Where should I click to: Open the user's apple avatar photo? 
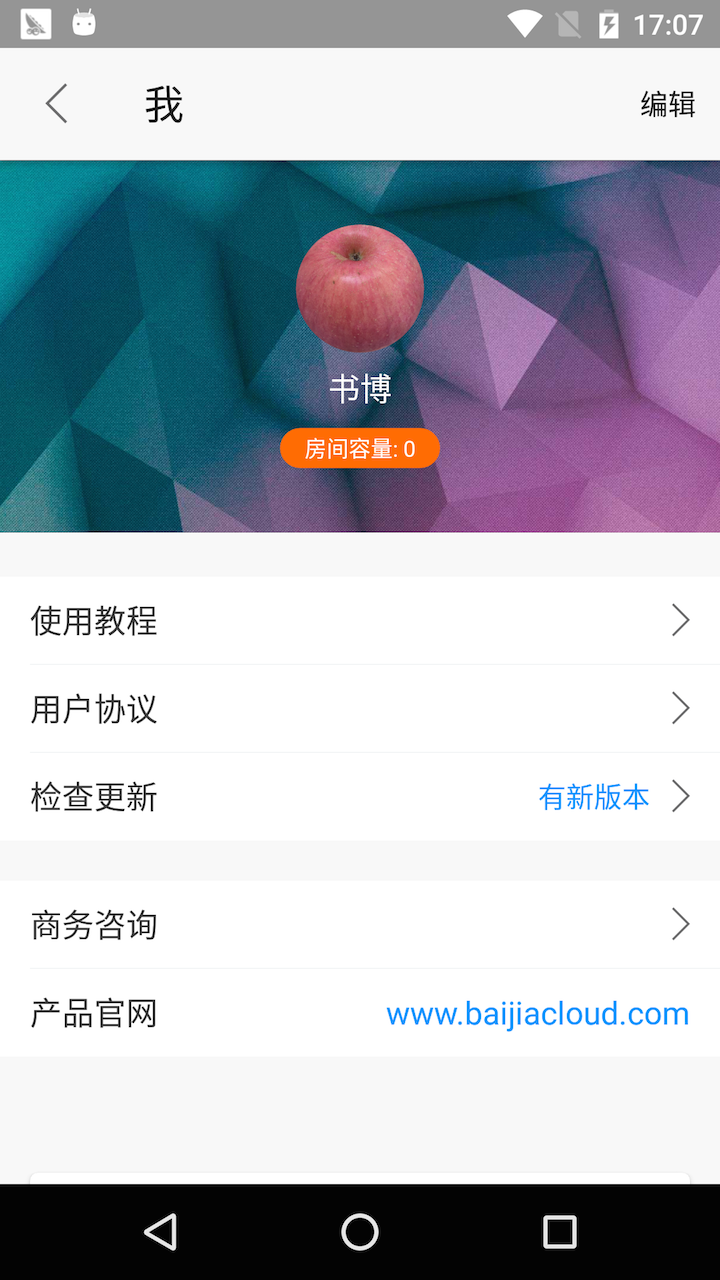click(x=359, y=288)
